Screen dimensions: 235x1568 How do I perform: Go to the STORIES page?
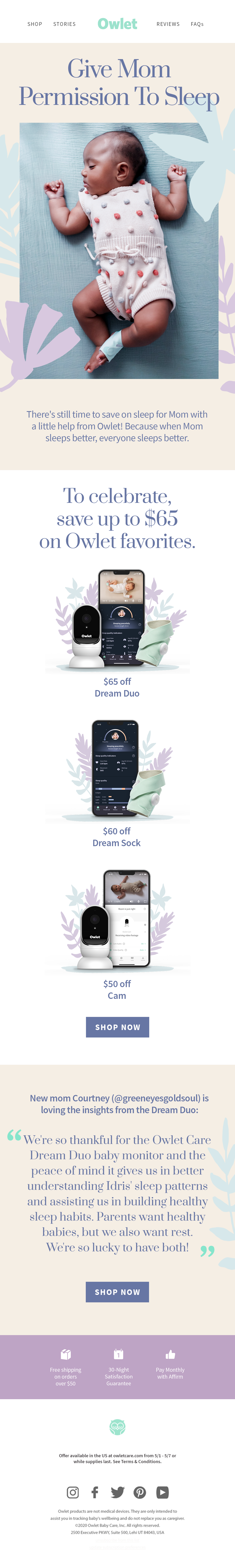[65, 24]
